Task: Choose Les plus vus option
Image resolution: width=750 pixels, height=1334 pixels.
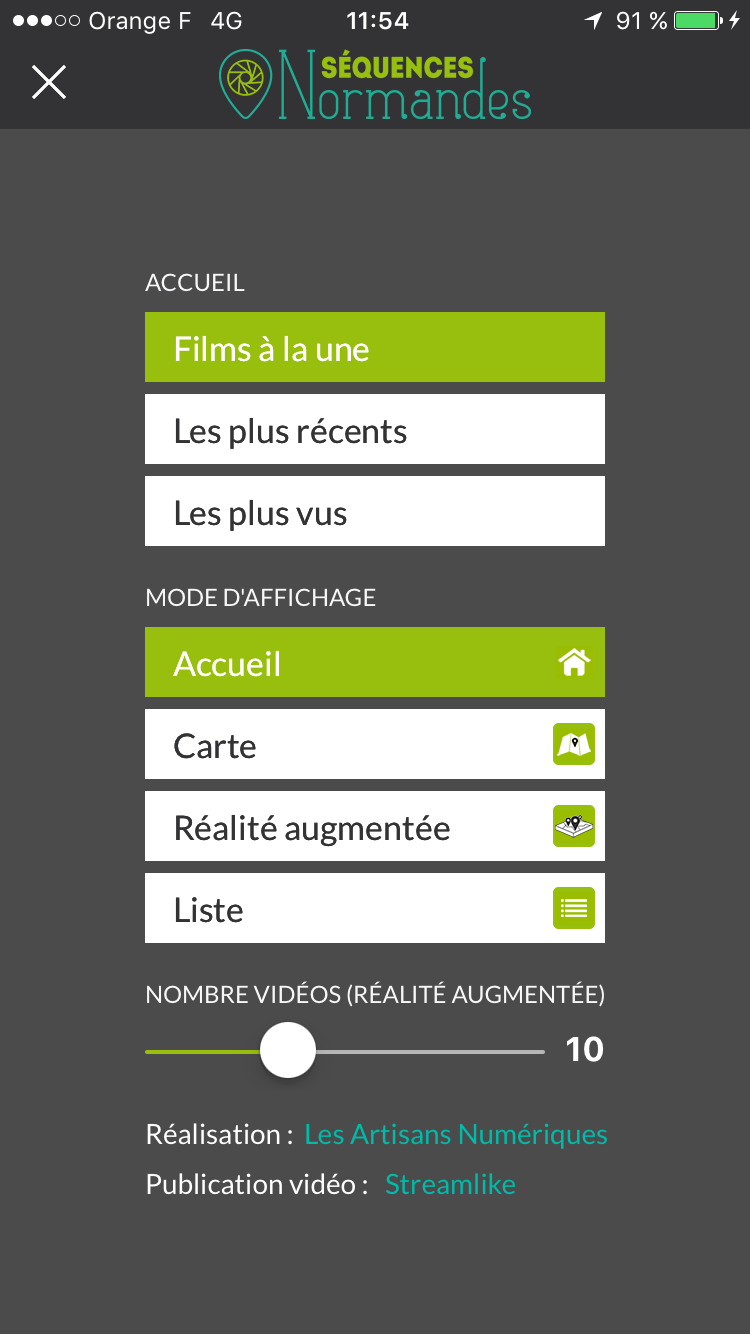Action: coord(375,511)
